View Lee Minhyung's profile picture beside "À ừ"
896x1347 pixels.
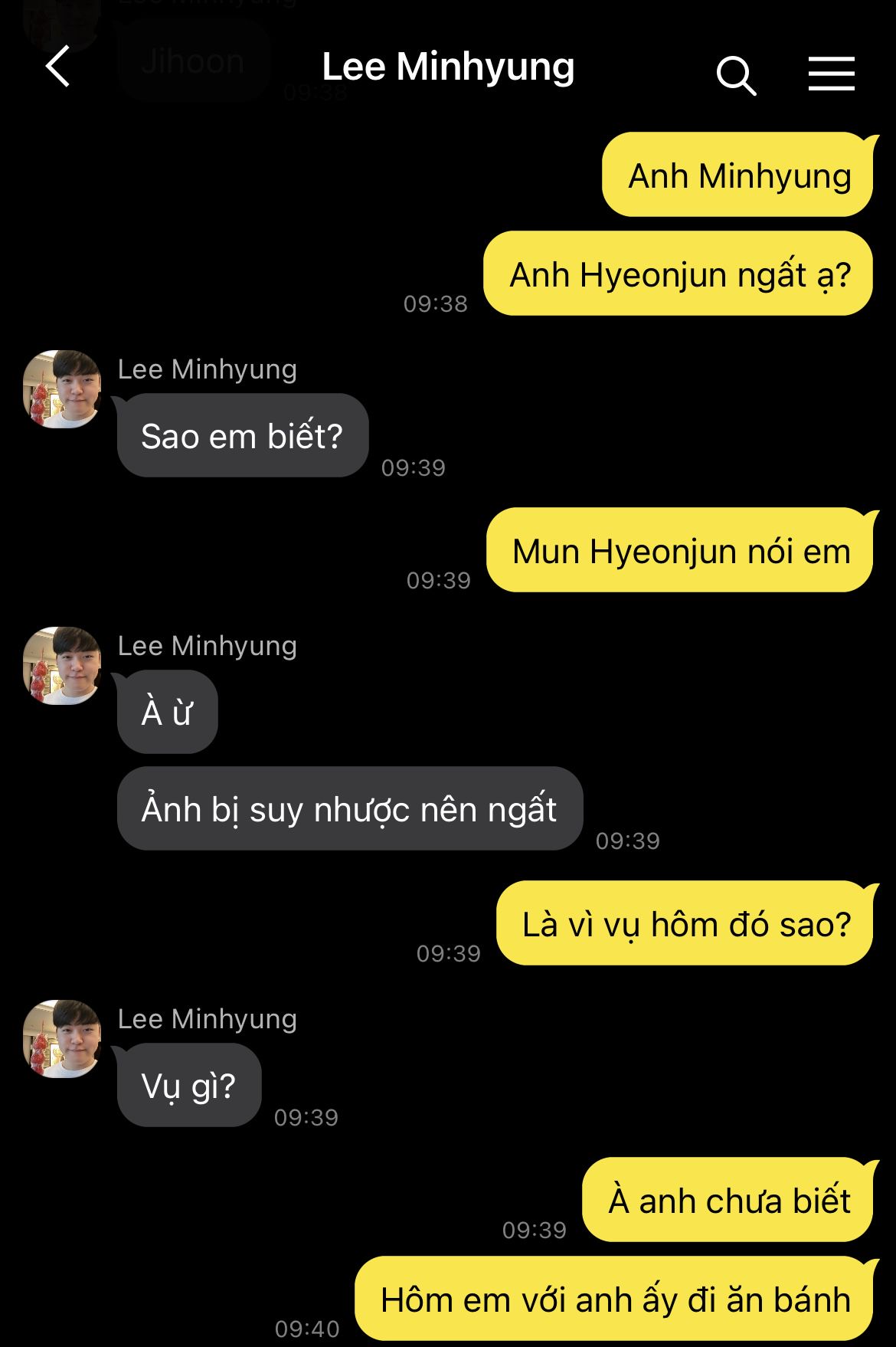click(62, 666)
